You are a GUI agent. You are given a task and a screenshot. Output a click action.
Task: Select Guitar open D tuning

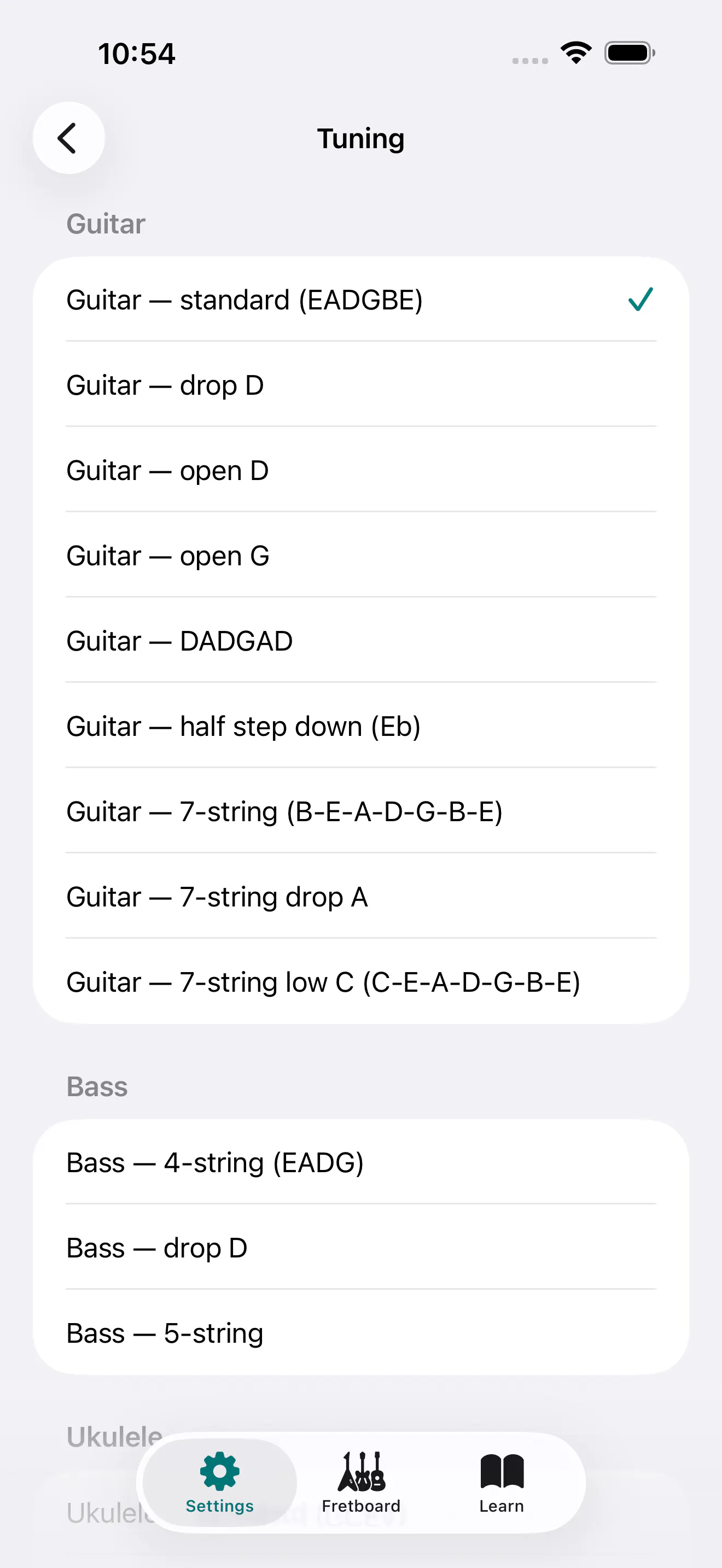point(361,470)
